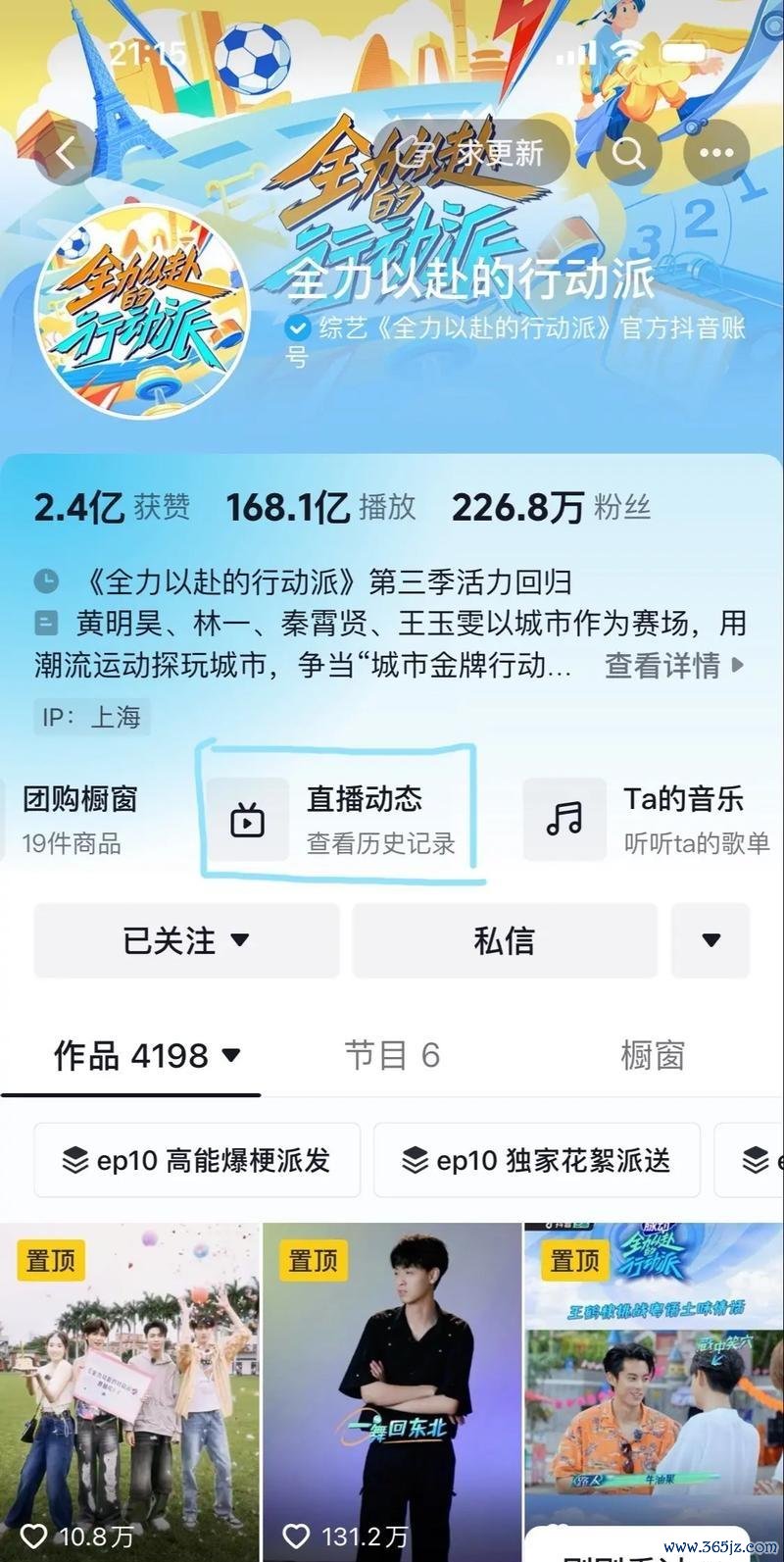Viewport: 784px width, 1562px height.
Task: Open 团购橱窗 with 19 products
Action: 80,819
